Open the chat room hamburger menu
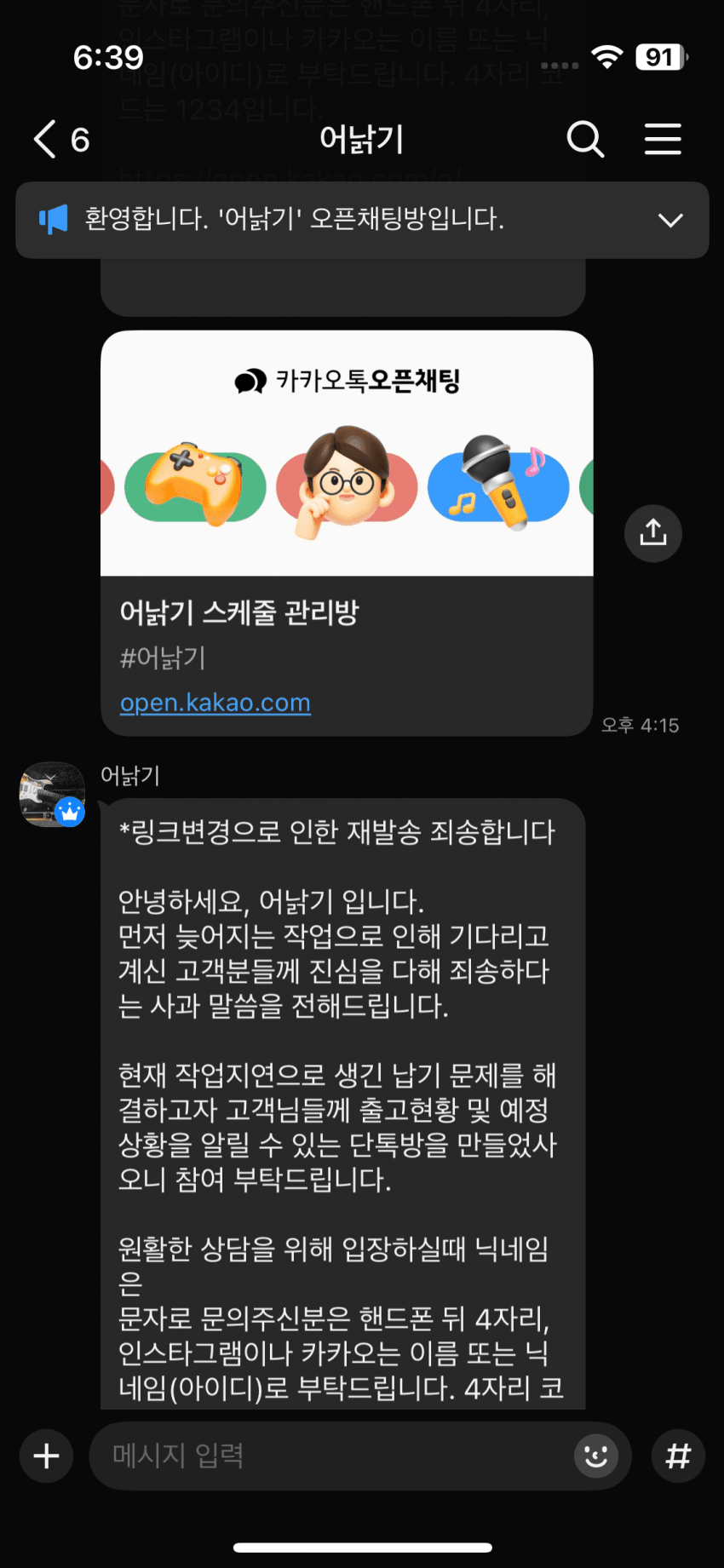724x1568 pixels. tap(662, 139)
